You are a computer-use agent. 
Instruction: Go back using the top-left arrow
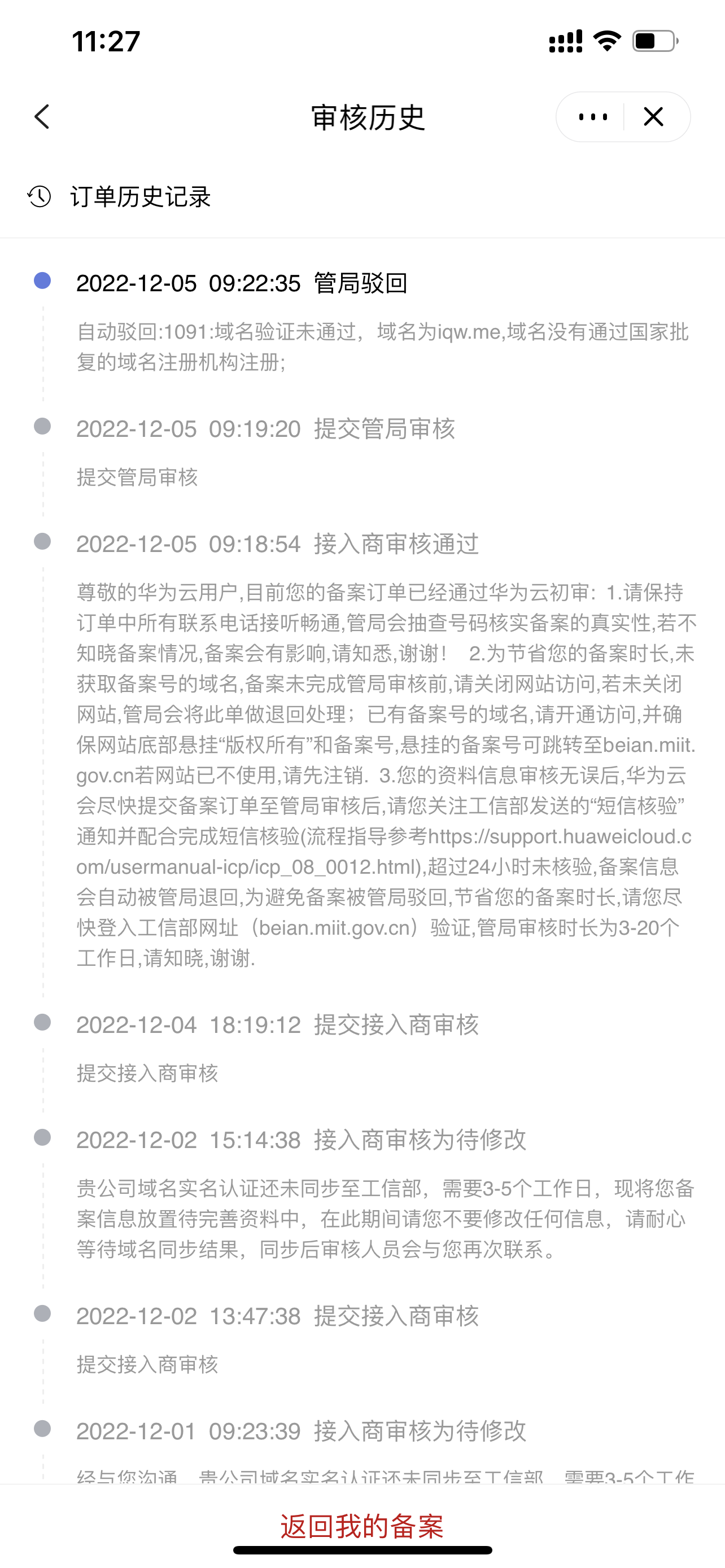point(41,117)
